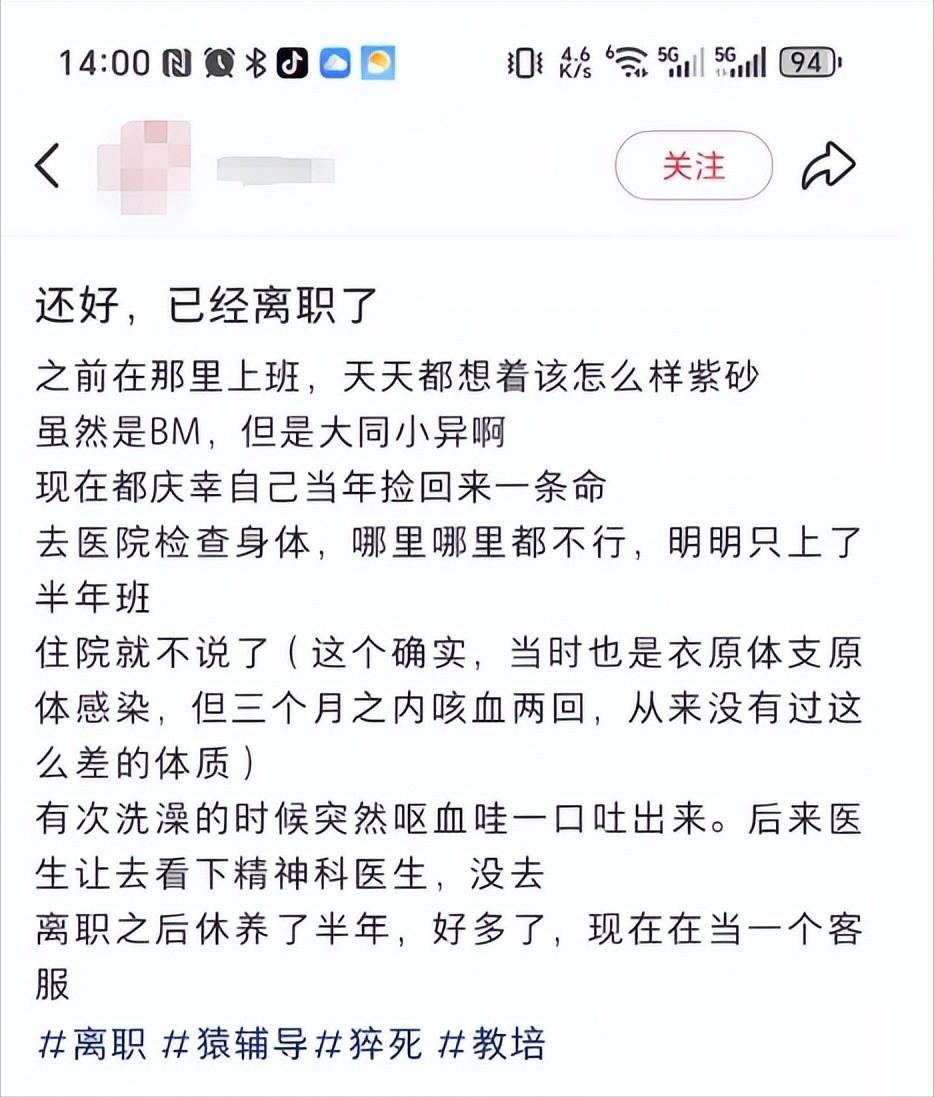Open the #离职 hashtag
The height and width of the screenshot is (1097, 934).
click(92, 1044)
